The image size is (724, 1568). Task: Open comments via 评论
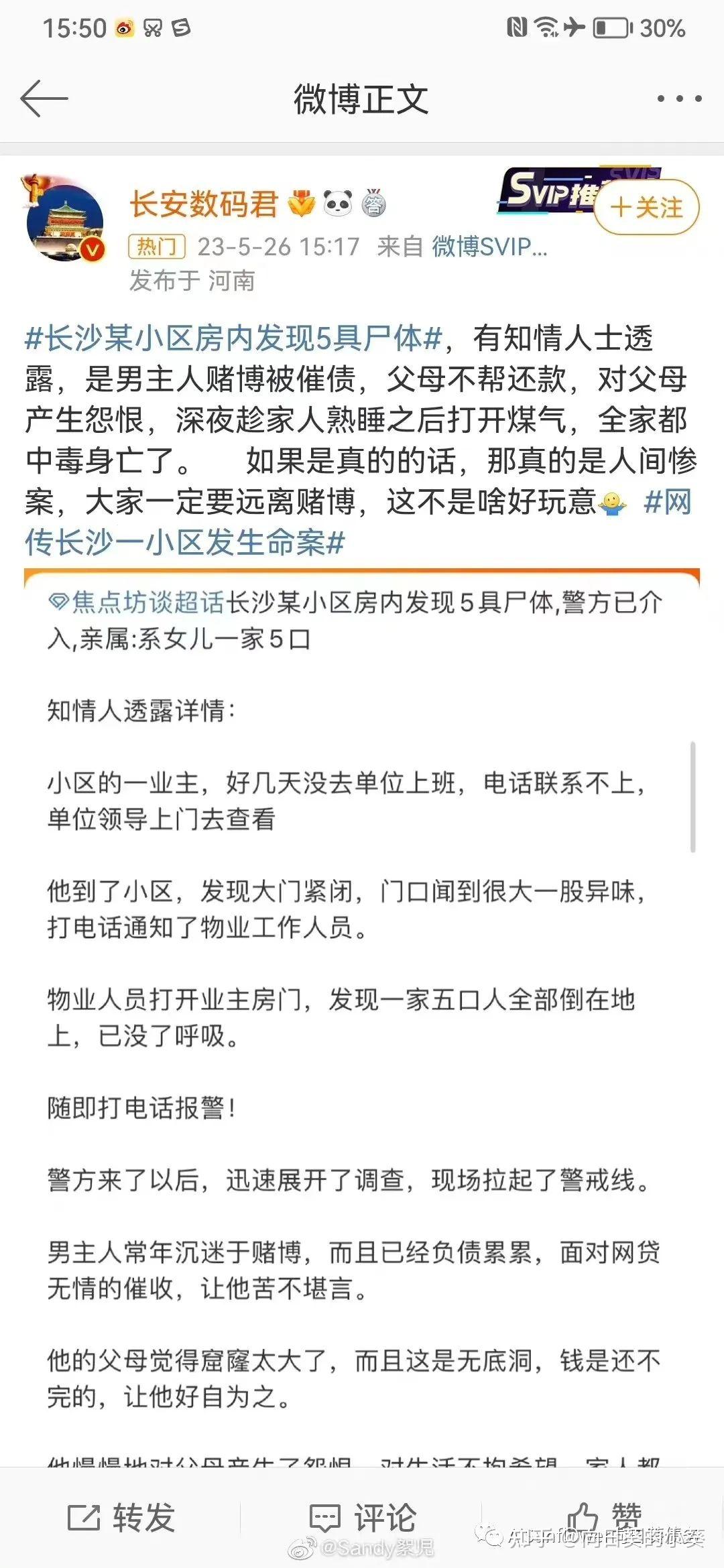click(x=363, y=1517)
